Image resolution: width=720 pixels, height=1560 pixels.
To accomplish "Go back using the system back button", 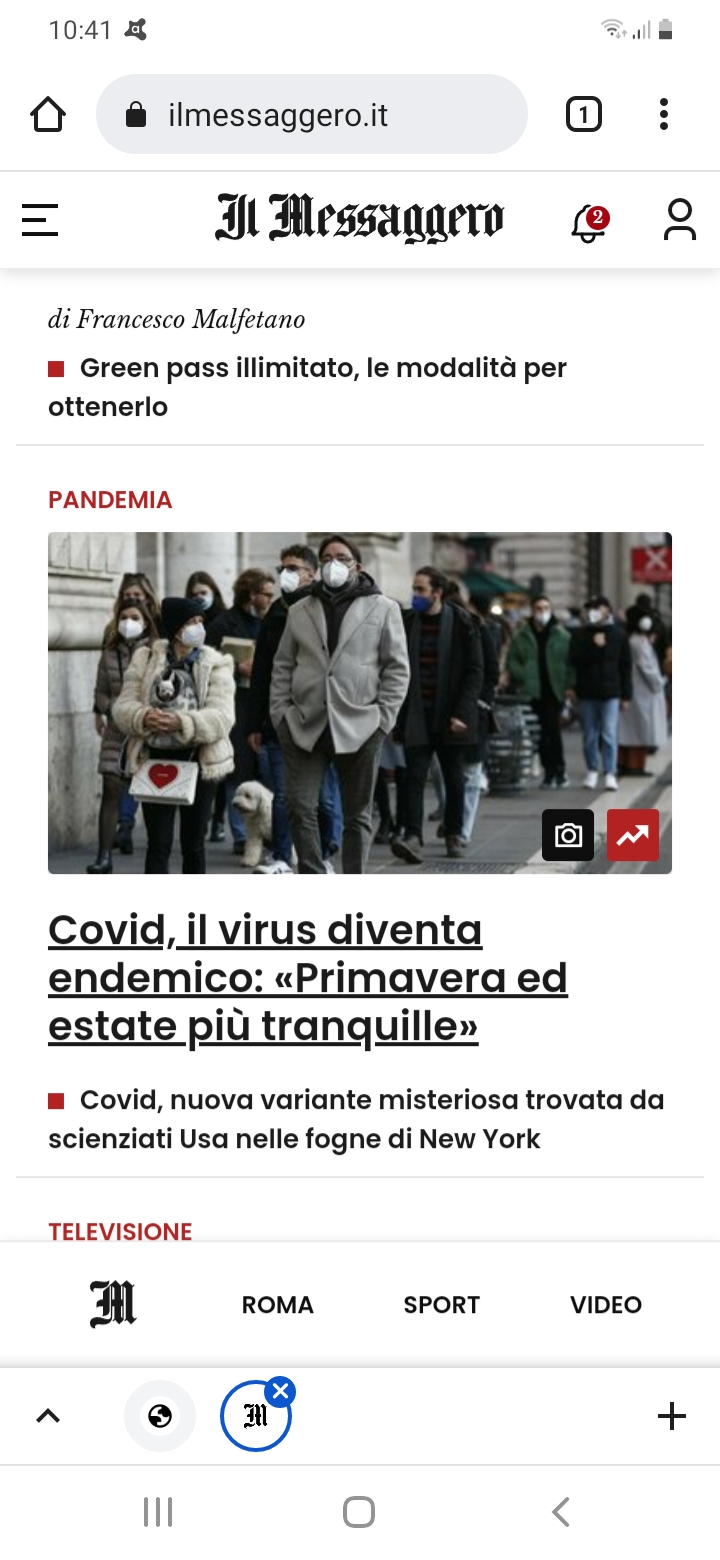I will tap(561, 1512).
